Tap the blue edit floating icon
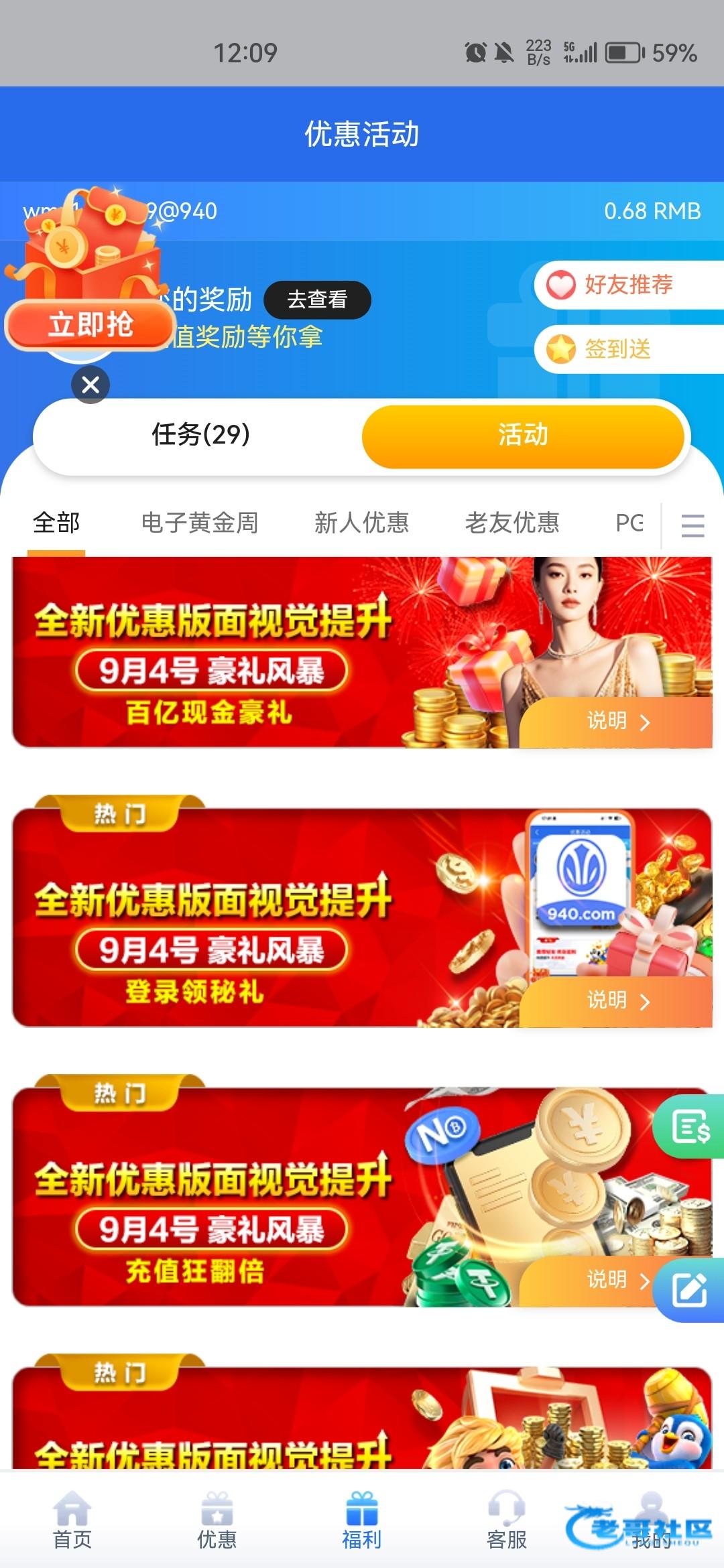The width and height of the screenshot is (724, 1568). click(x=690, y=1291)
